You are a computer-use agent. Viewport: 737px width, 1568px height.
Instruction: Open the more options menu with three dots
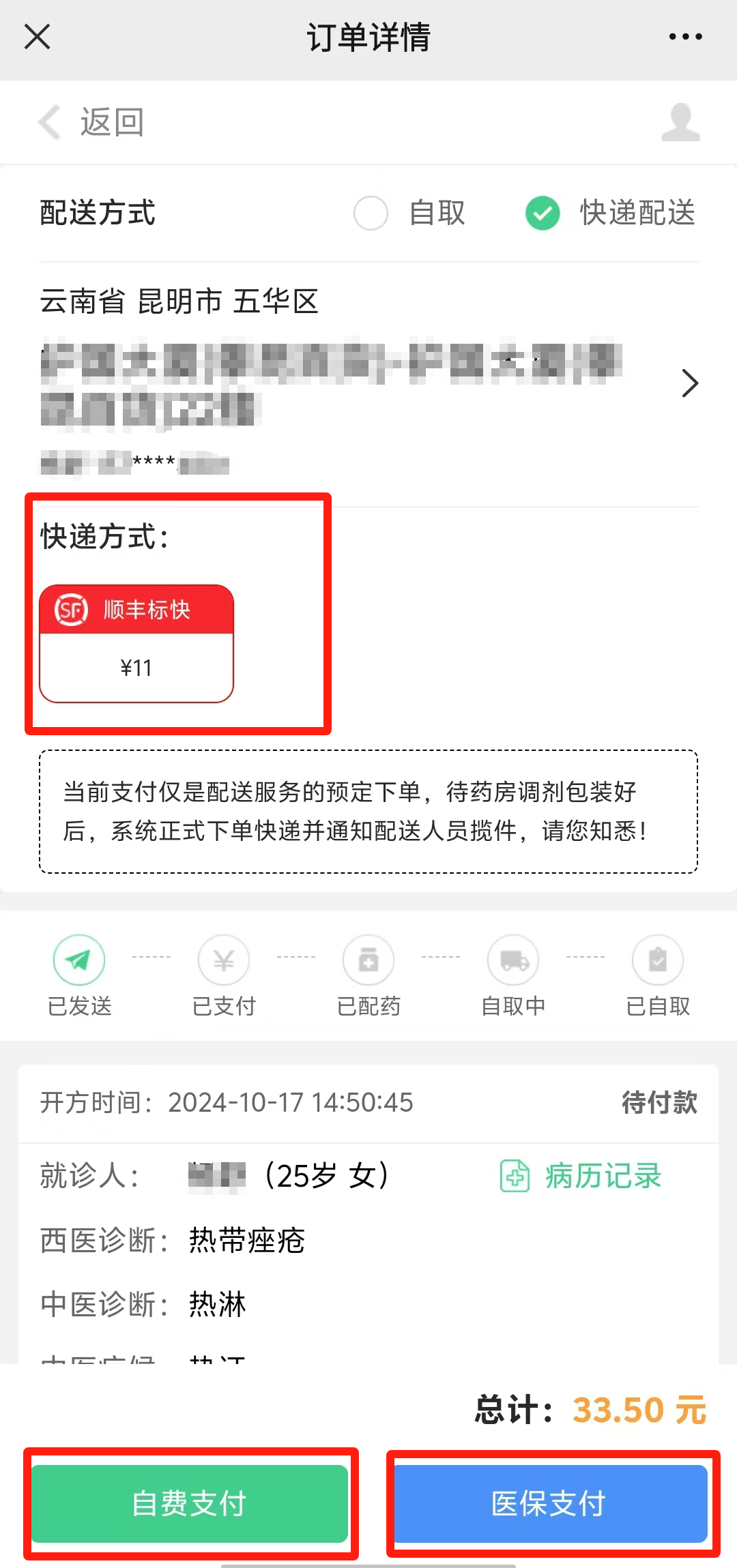pos(685,38)
